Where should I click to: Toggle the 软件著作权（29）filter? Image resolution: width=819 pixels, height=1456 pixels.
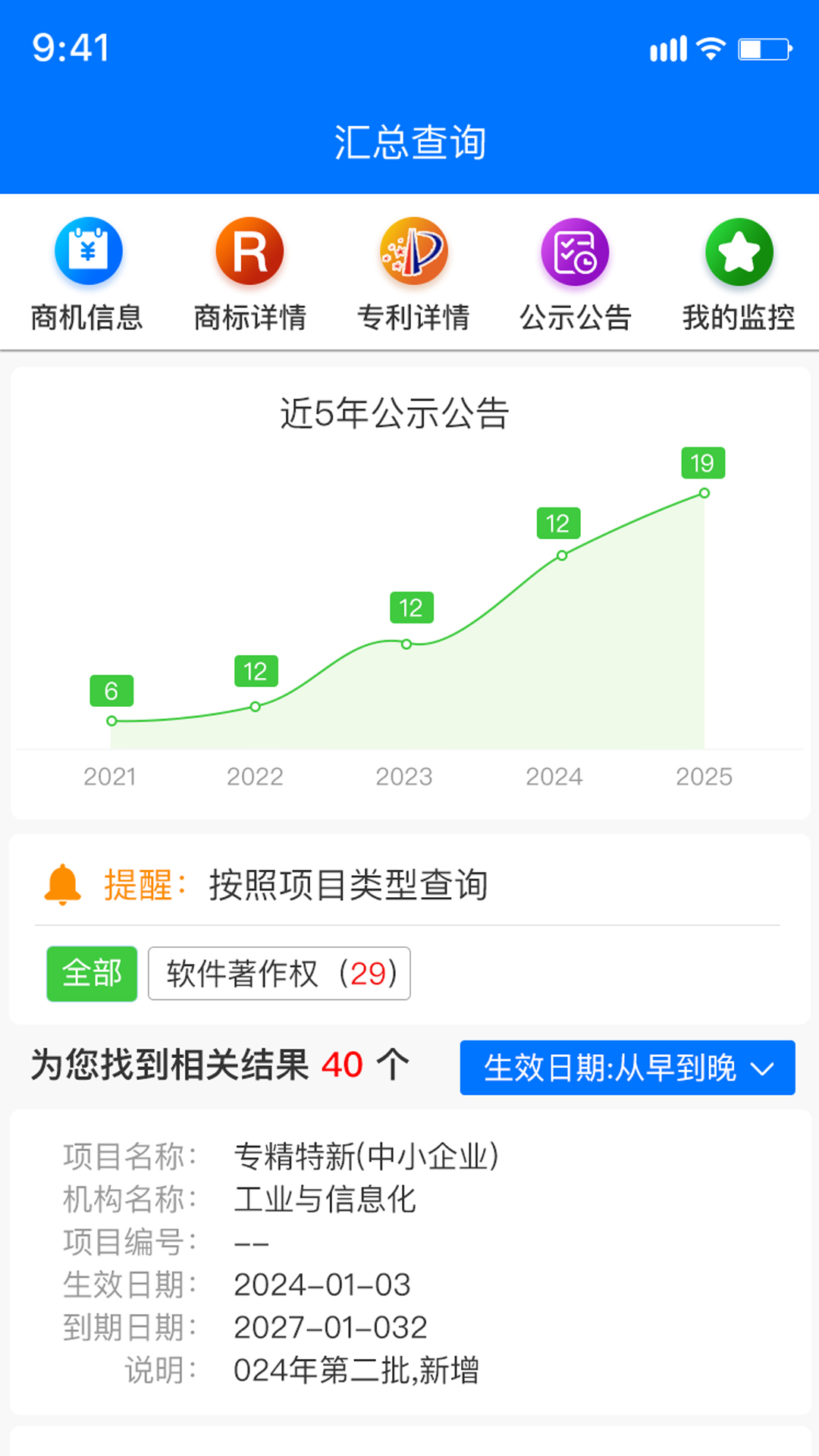[x=279, y=974]
